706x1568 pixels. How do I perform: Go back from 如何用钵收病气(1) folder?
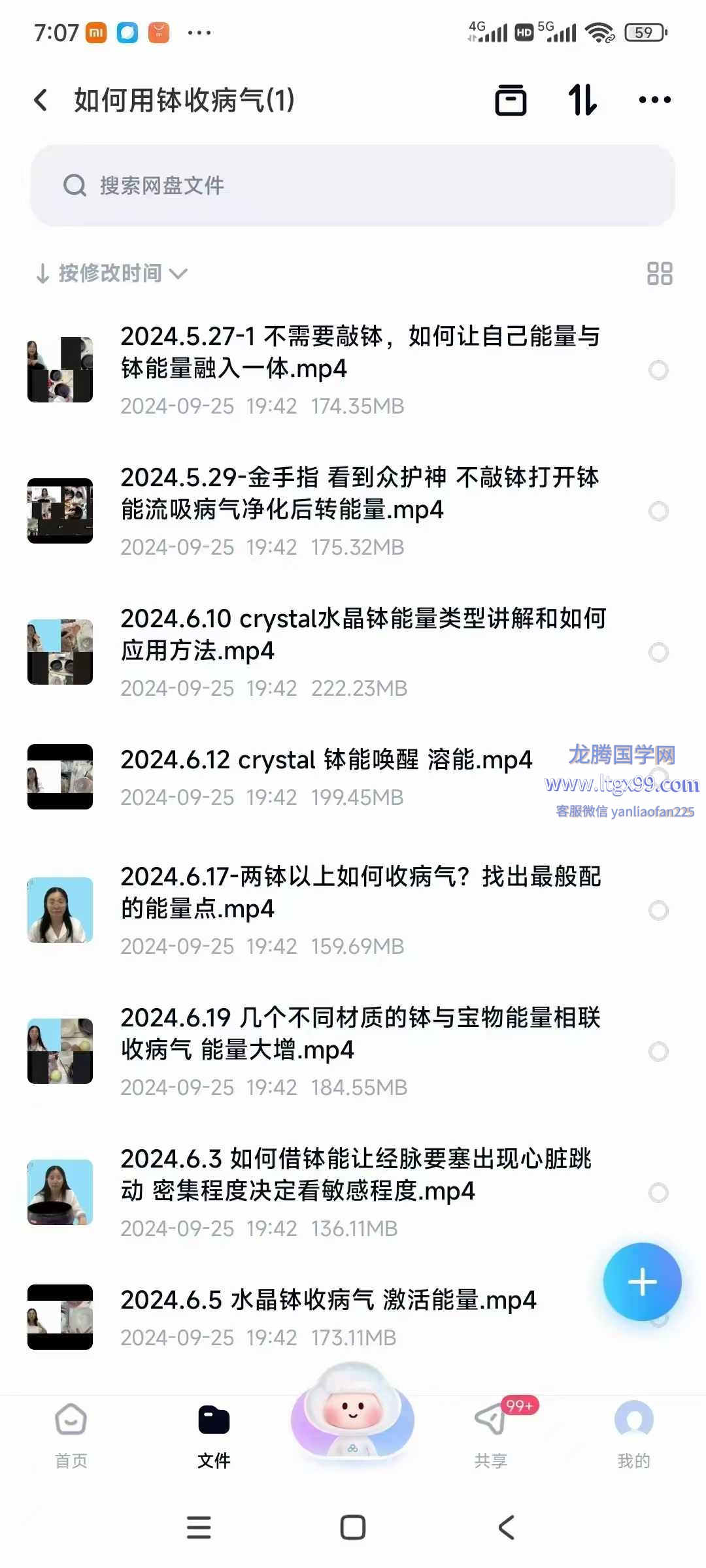pyautogui.click(x=41, y=100)
